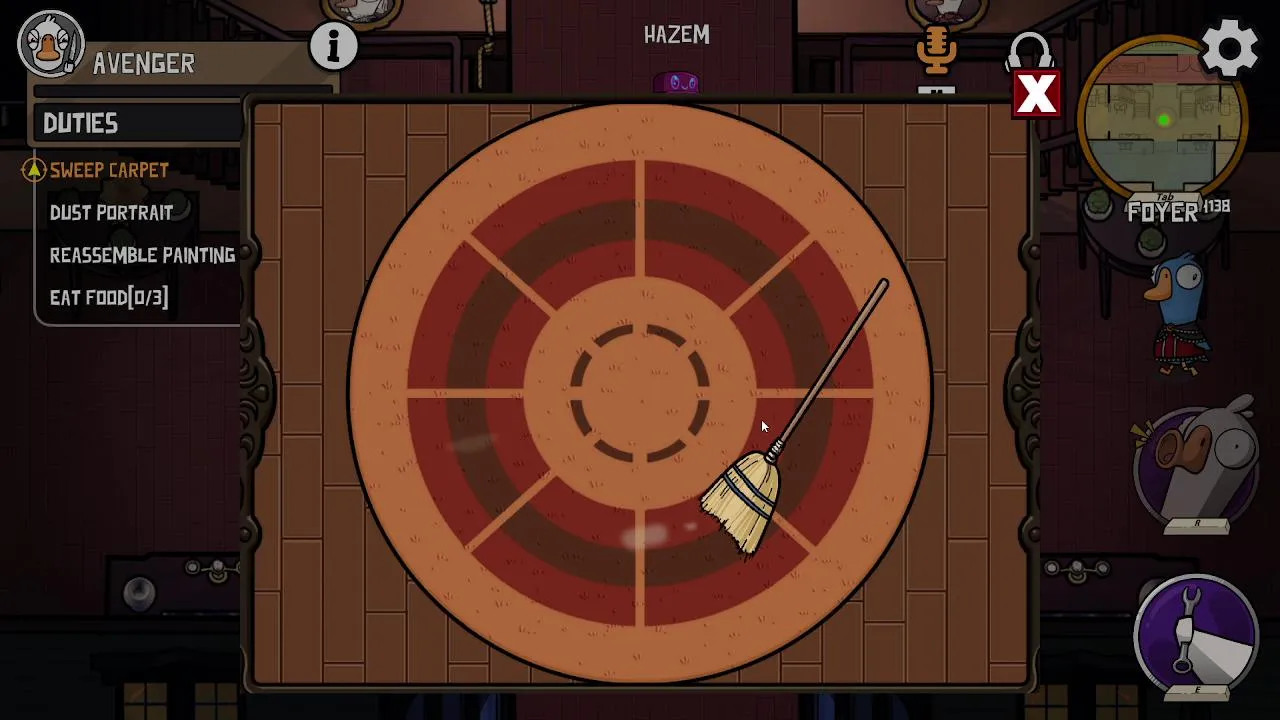Open the Foyer minimap
Screen dimensions: 1280x720
point(1163,120)
